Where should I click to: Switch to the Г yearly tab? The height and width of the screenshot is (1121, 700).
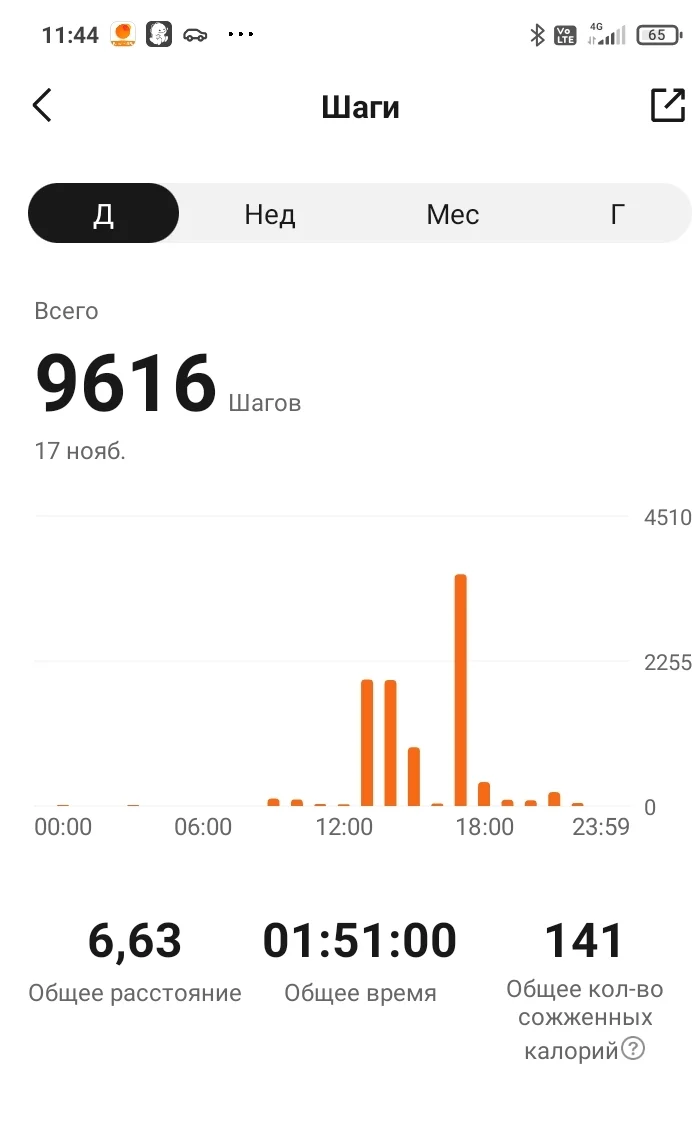coord(618,214)
